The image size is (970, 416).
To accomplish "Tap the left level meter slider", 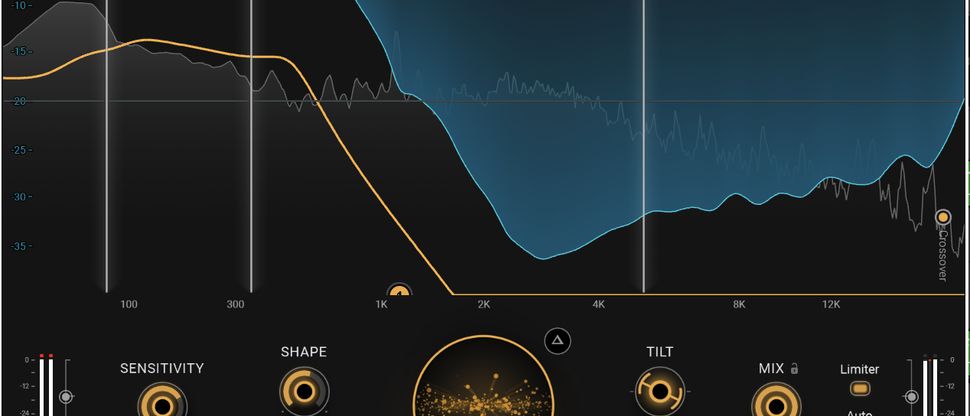I will (65, 397).
